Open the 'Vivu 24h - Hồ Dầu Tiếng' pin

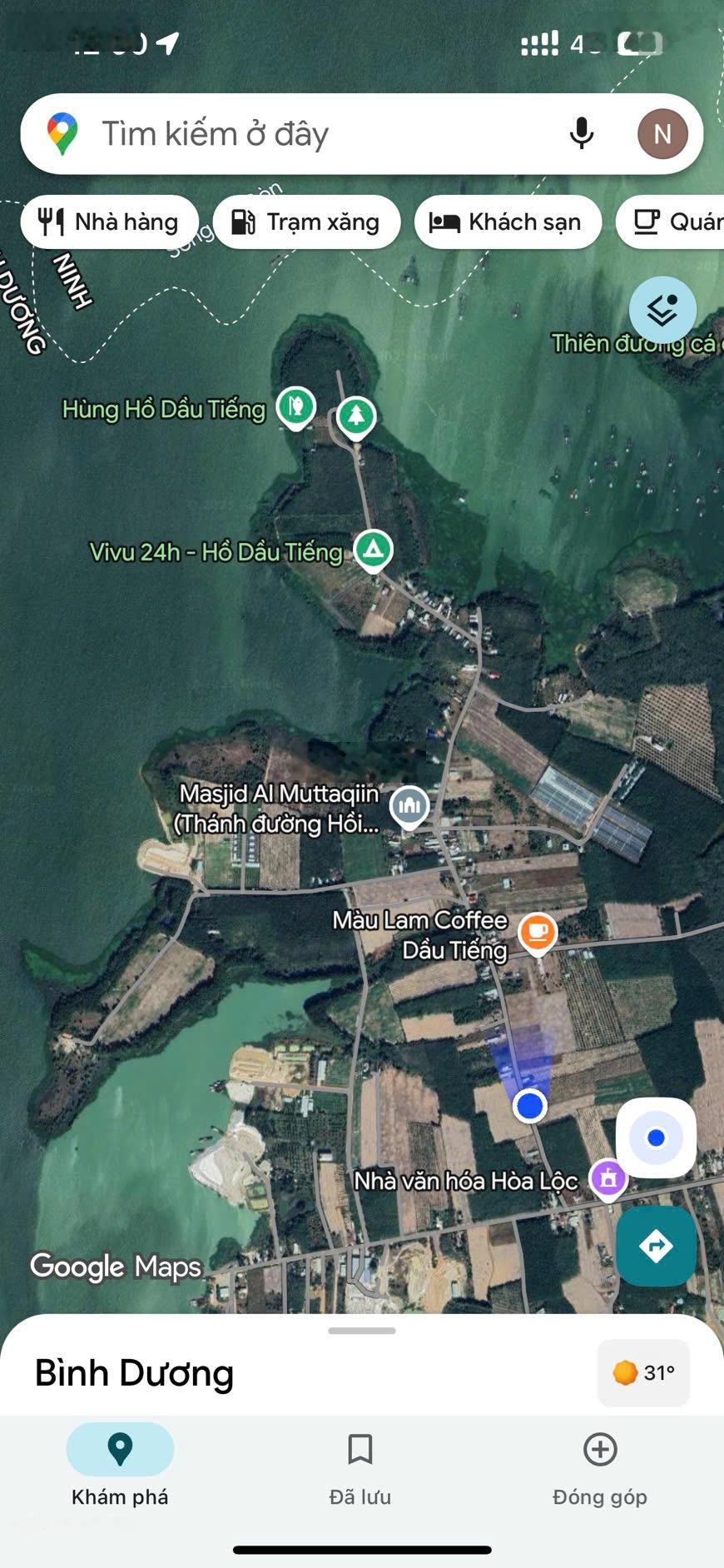pyautogui.click(x=373, y=550)
